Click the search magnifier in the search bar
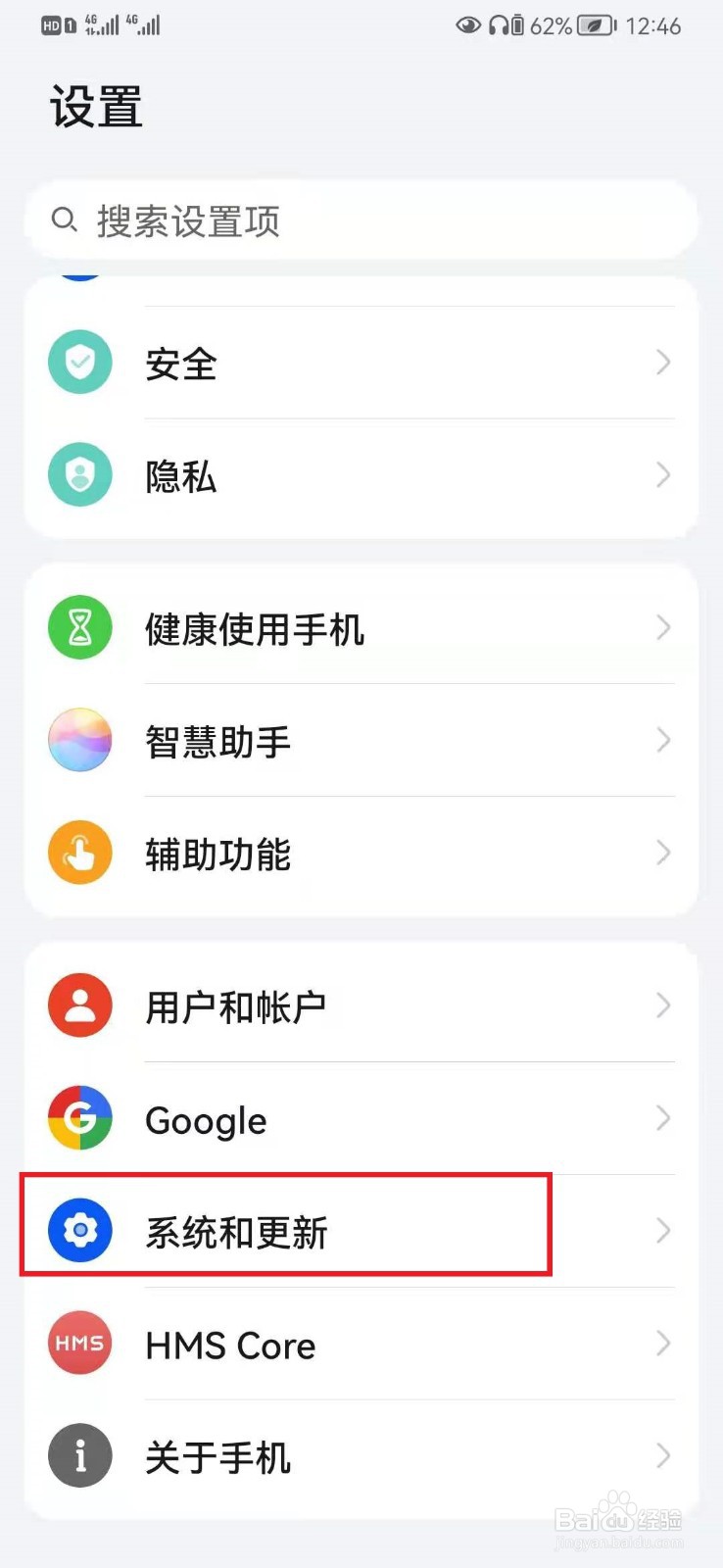This screenshot has height=1568, width=723. tap(64, 220)
